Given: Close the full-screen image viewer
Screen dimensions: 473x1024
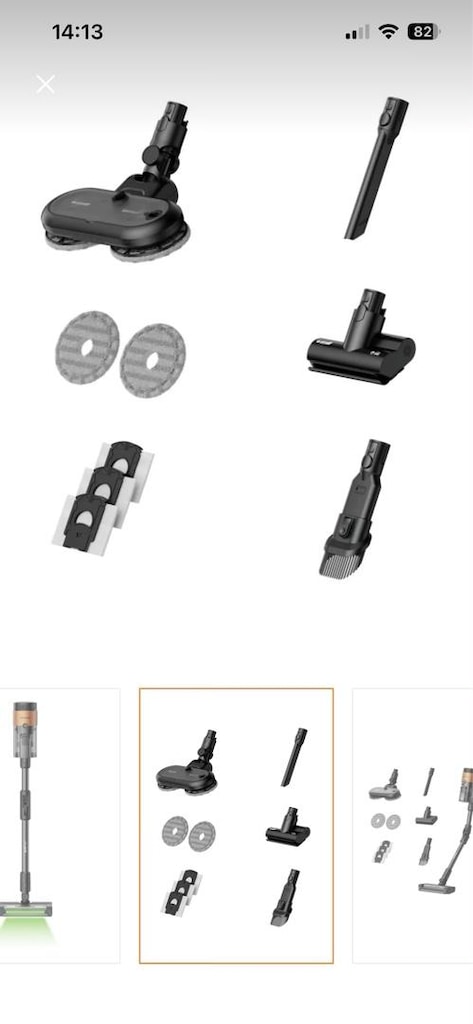Looking at the screenshot, I should (45, 84).
